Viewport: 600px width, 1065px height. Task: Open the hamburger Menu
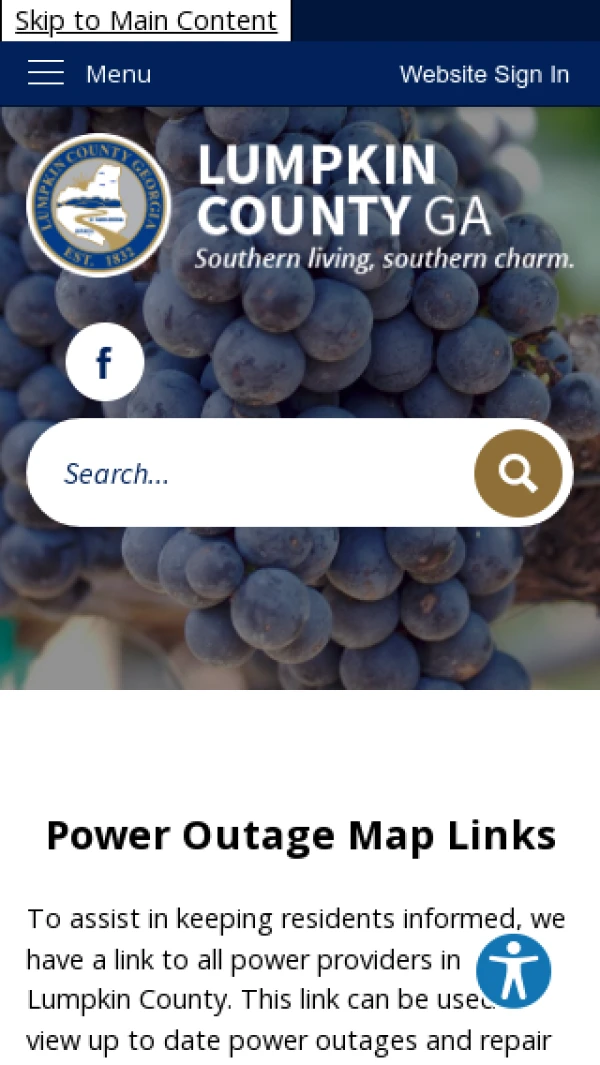coord(89,74)
